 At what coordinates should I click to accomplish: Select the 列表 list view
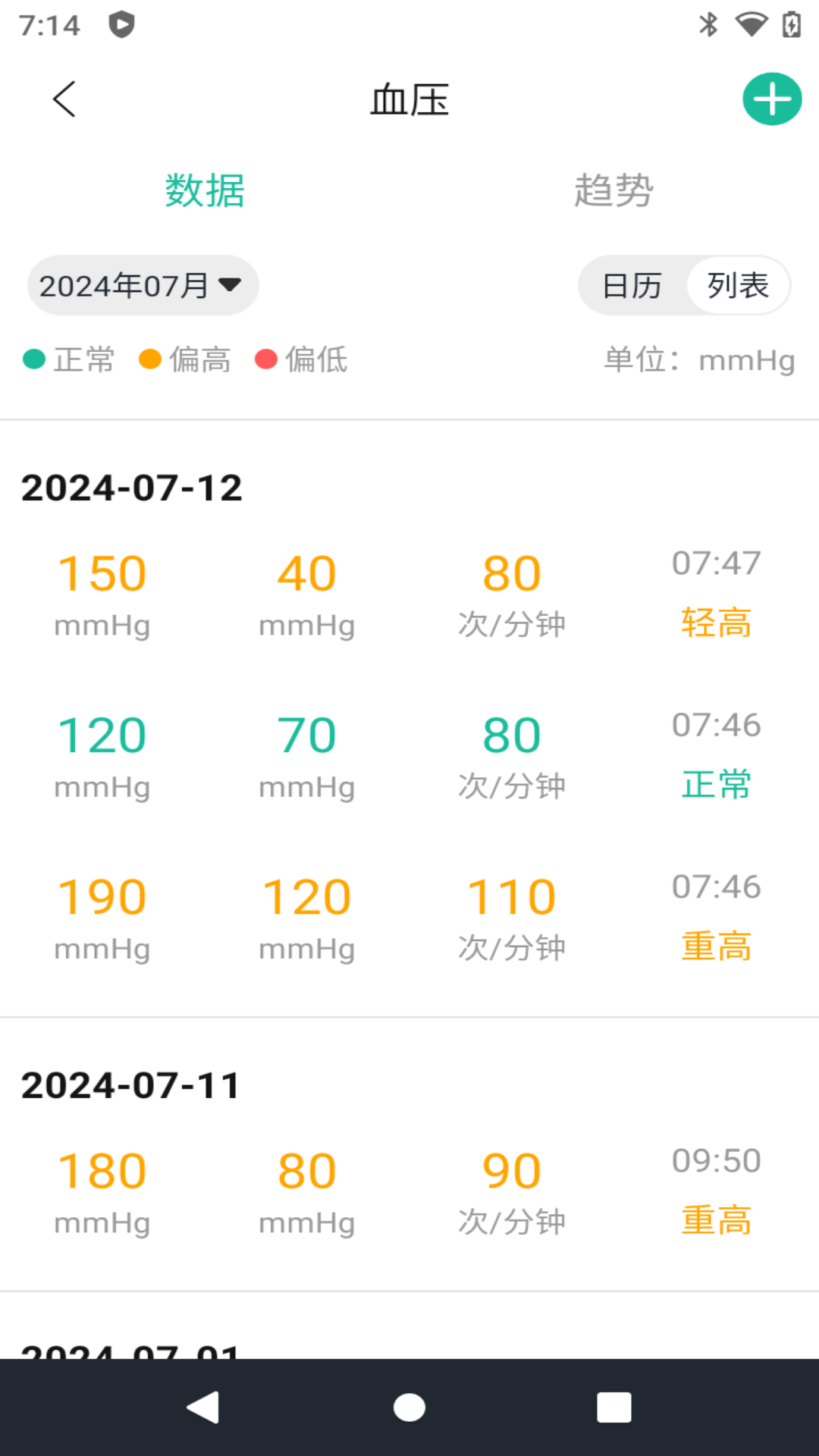tap(738, 286)
